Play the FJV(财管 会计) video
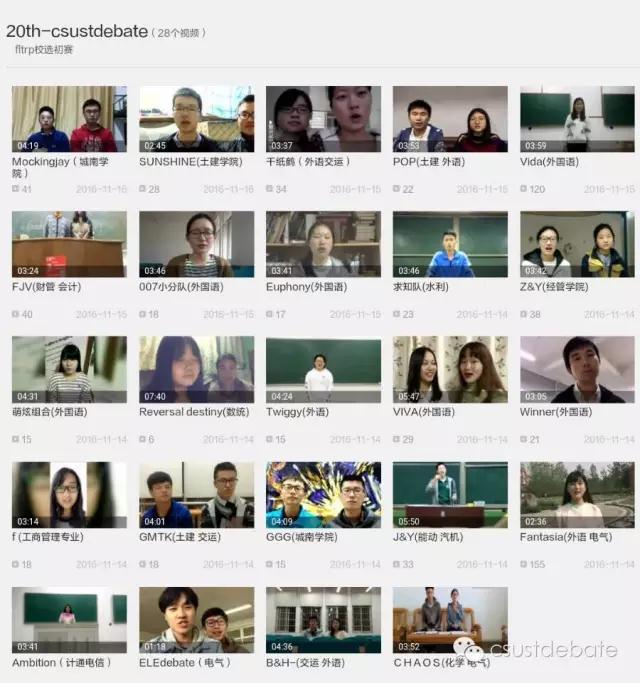640x683 pixels. click(x=69, y=244)
